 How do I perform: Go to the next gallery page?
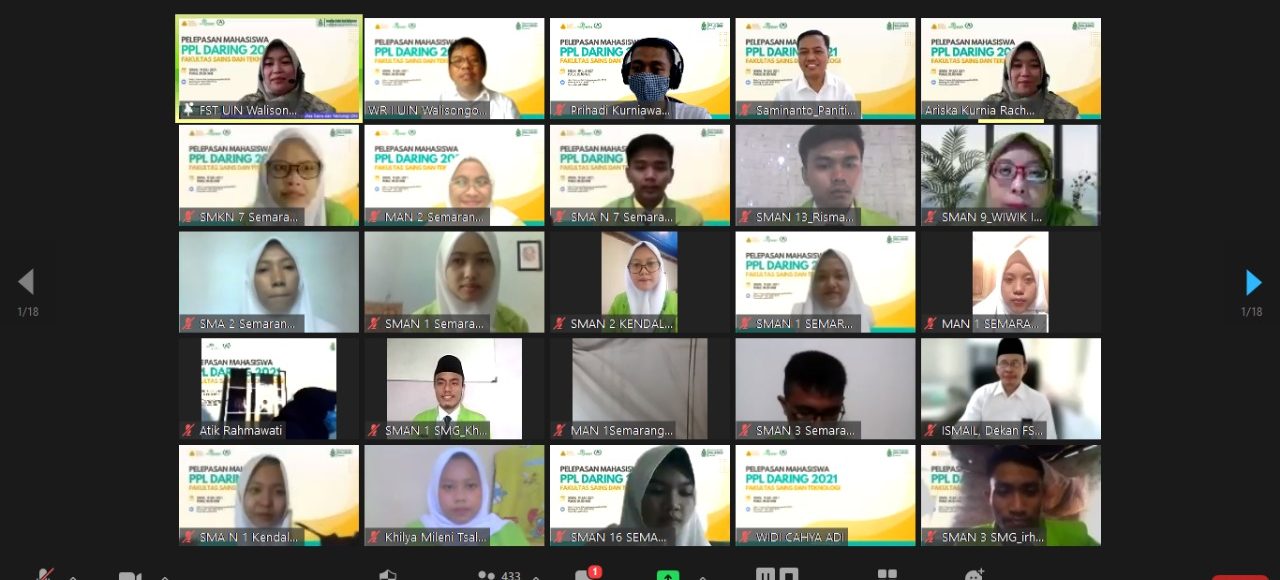coord(1253,283)
